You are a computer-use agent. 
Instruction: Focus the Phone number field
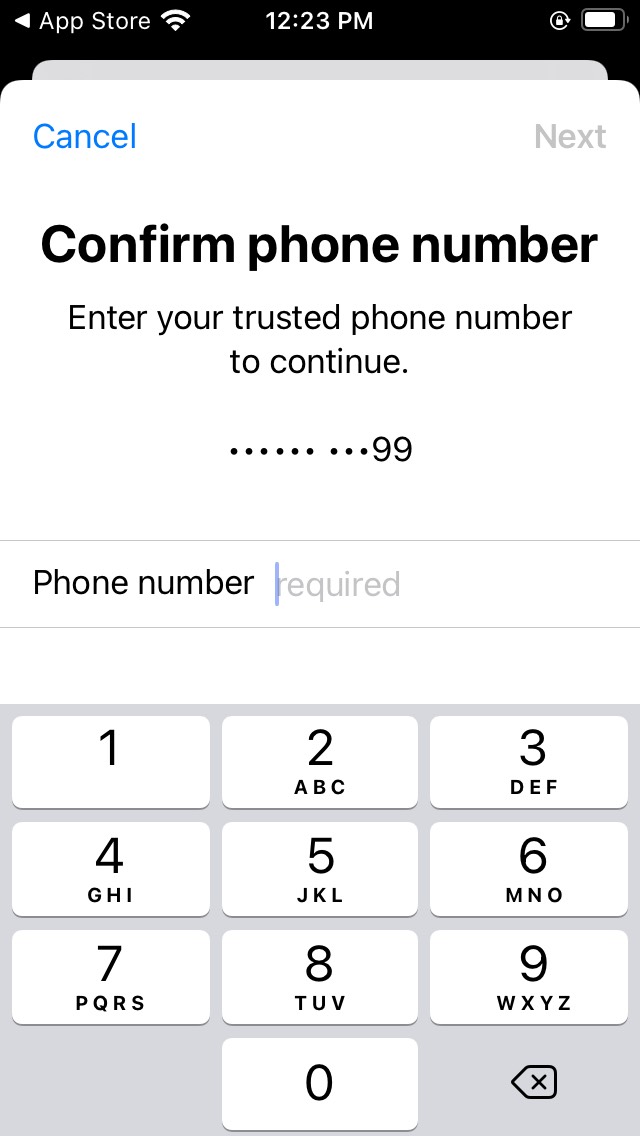click(x=320, y=583)
